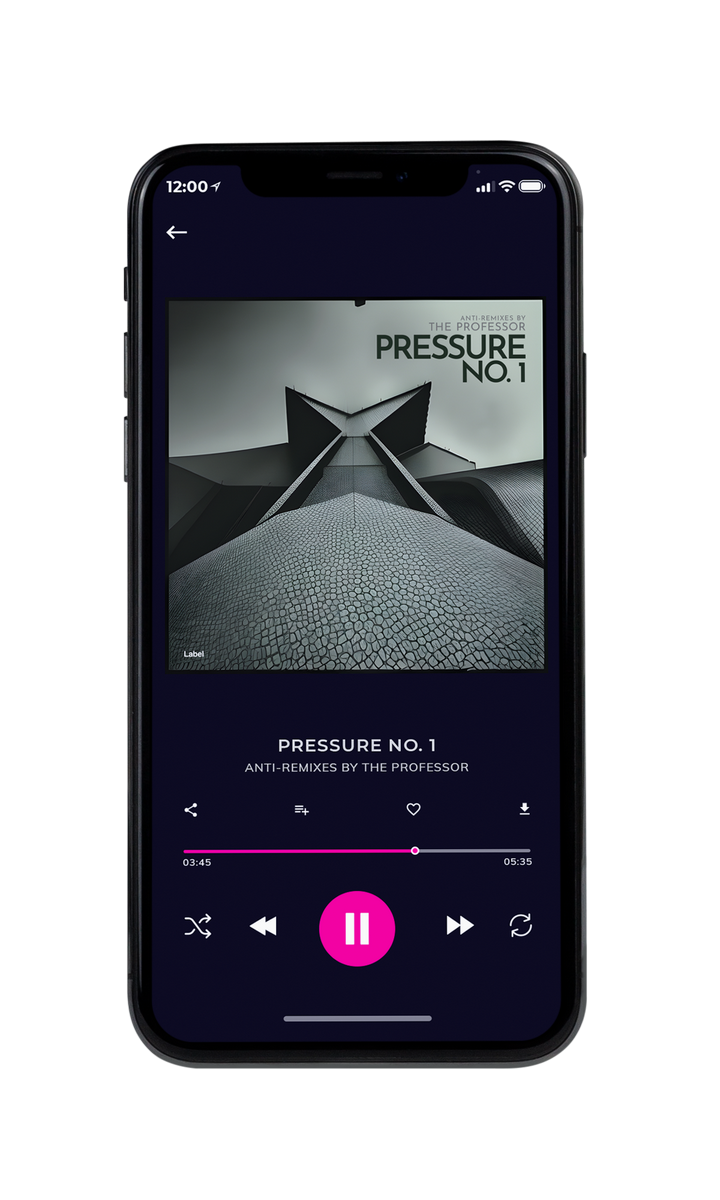720x1200 pixels.
Task: Like the song with the heart icon
Action: 413,810
